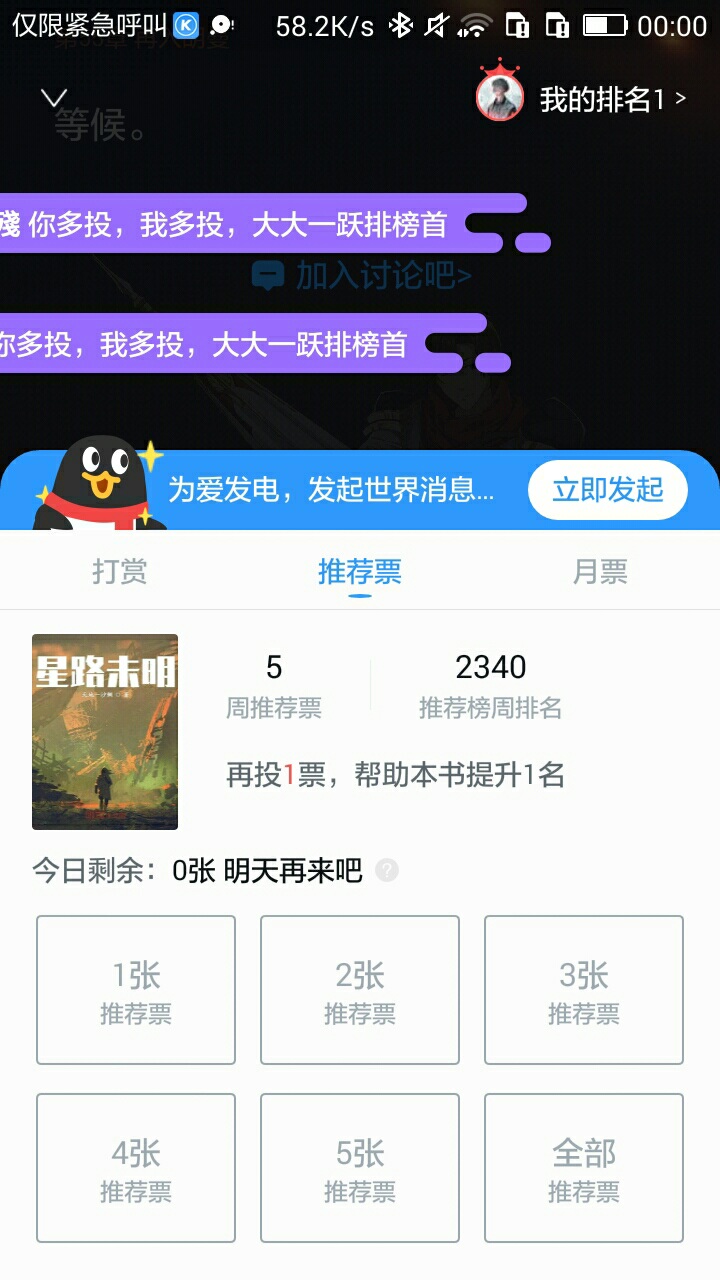Image resolution: width=720 pixels, height=1280 pixels.
Task: Show help for 今日剩余 tickets
Action: 387,870
